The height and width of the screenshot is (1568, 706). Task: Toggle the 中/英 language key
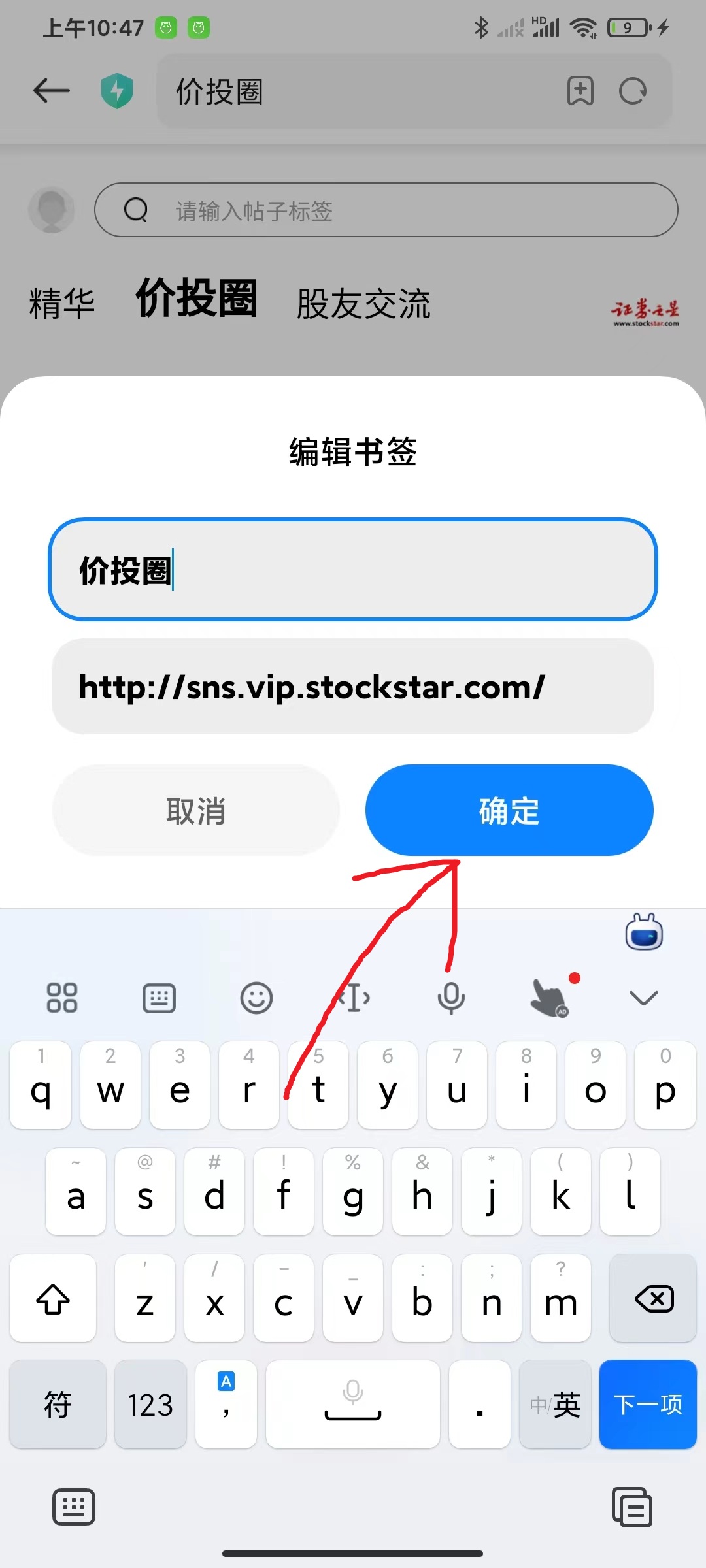point(555,1404)
